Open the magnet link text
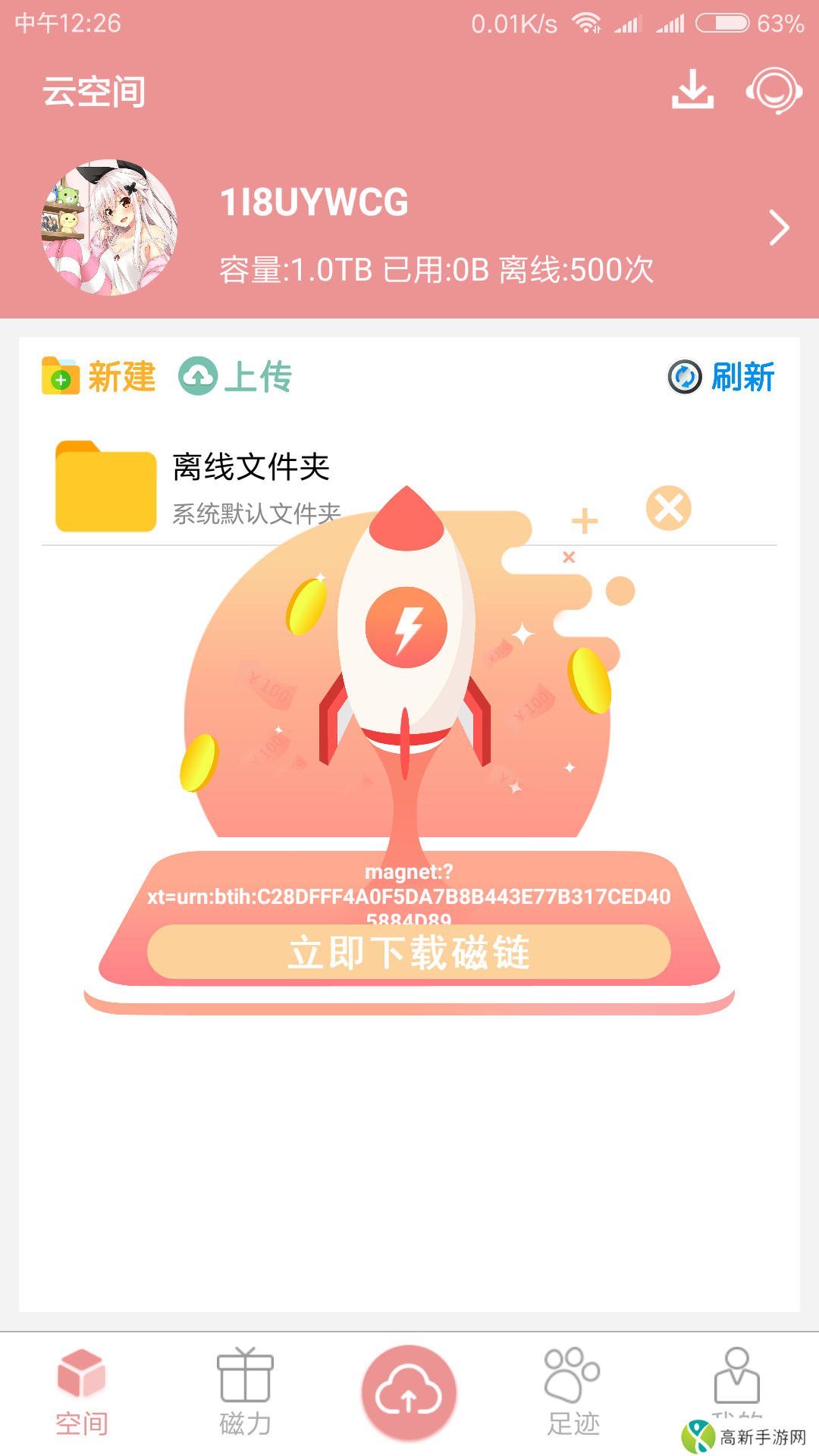Viewport: 819px width, 1456px height. 409,895
